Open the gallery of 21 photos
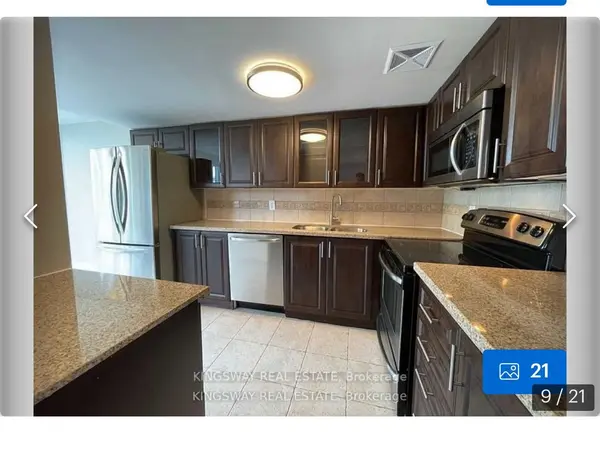The height and width of the screenshot is (449, 600). pos(524,371)
